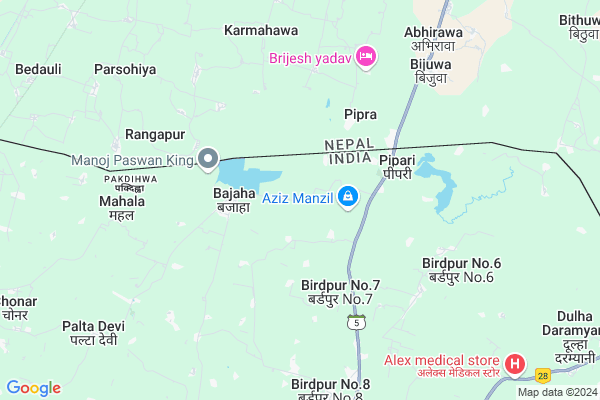Open the Alex medical store marker
The image size is (600, 400).
click(x=515, y=364)
